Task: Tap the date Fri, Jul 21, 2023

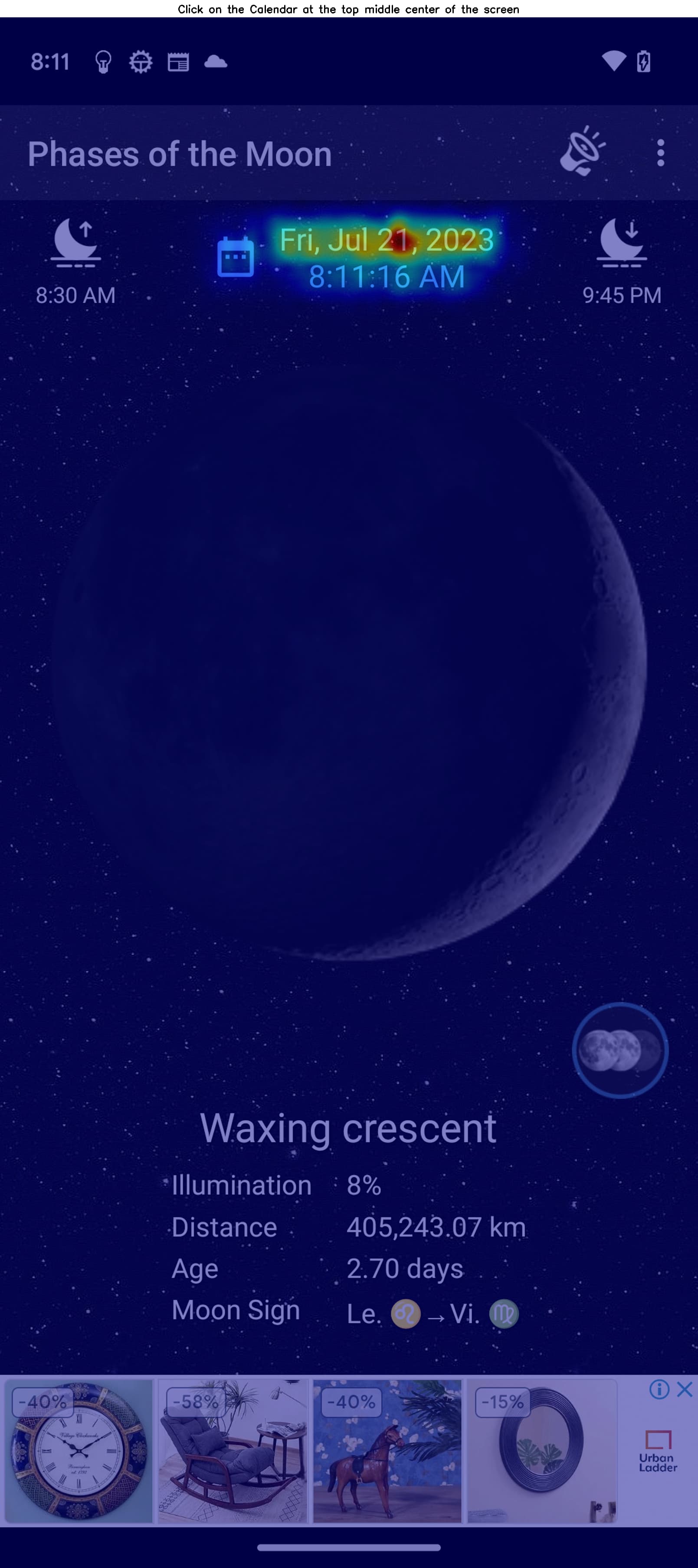Action: click(x=386, y=240)
